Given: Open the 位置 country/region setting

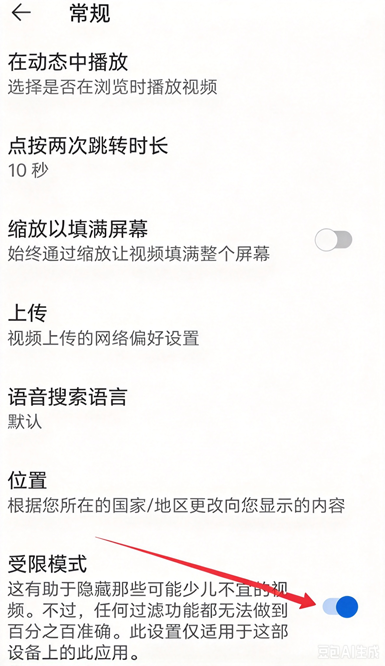Looking at the screenshot, I should 192,492.
